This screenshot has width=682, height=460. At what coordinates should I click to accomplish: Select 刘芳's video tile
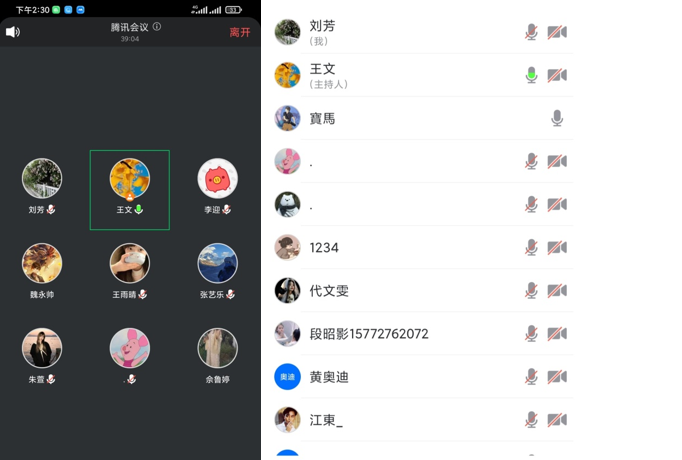pyautogui.click(x=42, y=187)
